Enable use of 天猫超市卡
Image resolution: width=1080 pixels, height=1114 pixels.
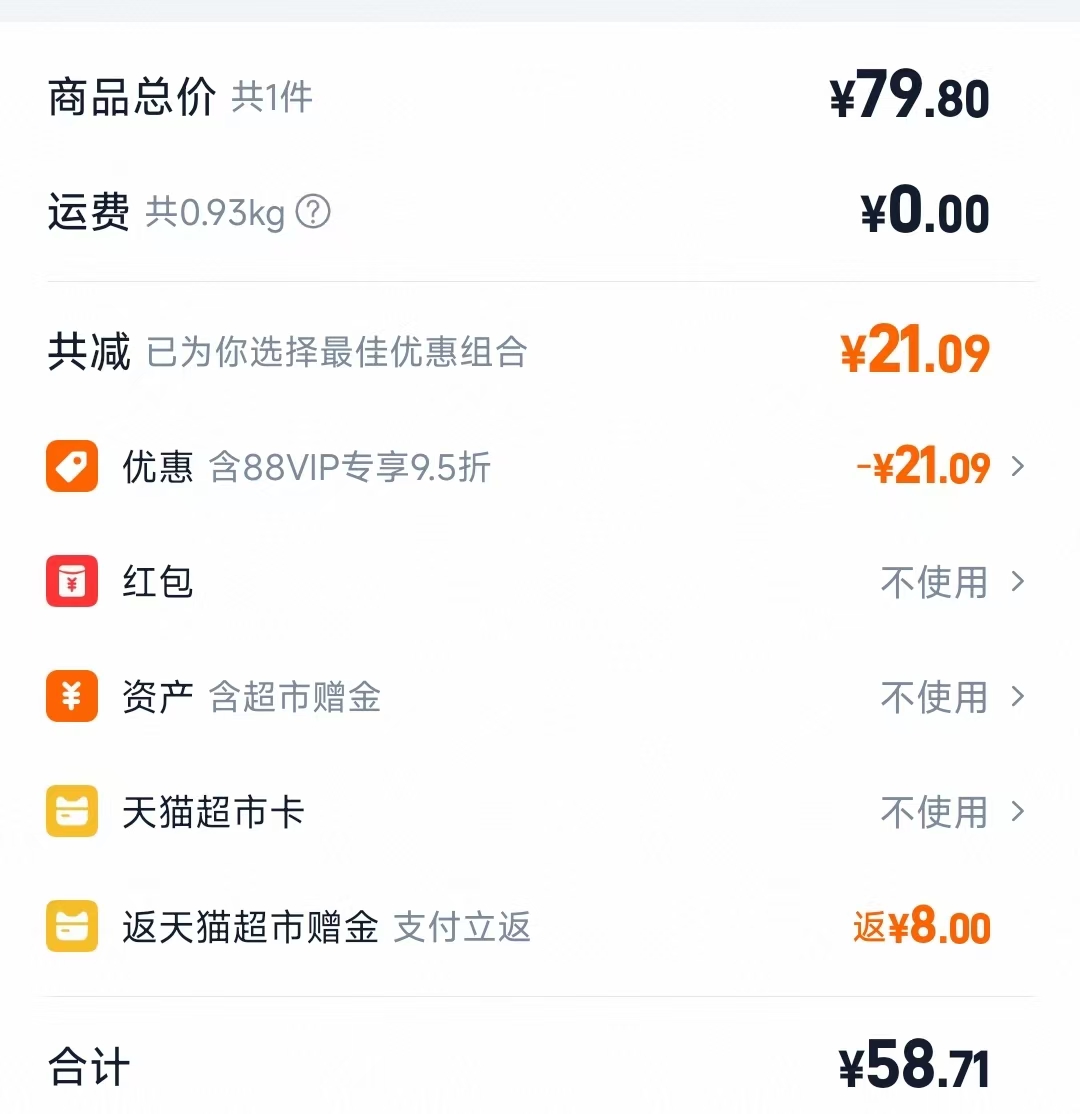pyautogui.click(x=934, y=811)
